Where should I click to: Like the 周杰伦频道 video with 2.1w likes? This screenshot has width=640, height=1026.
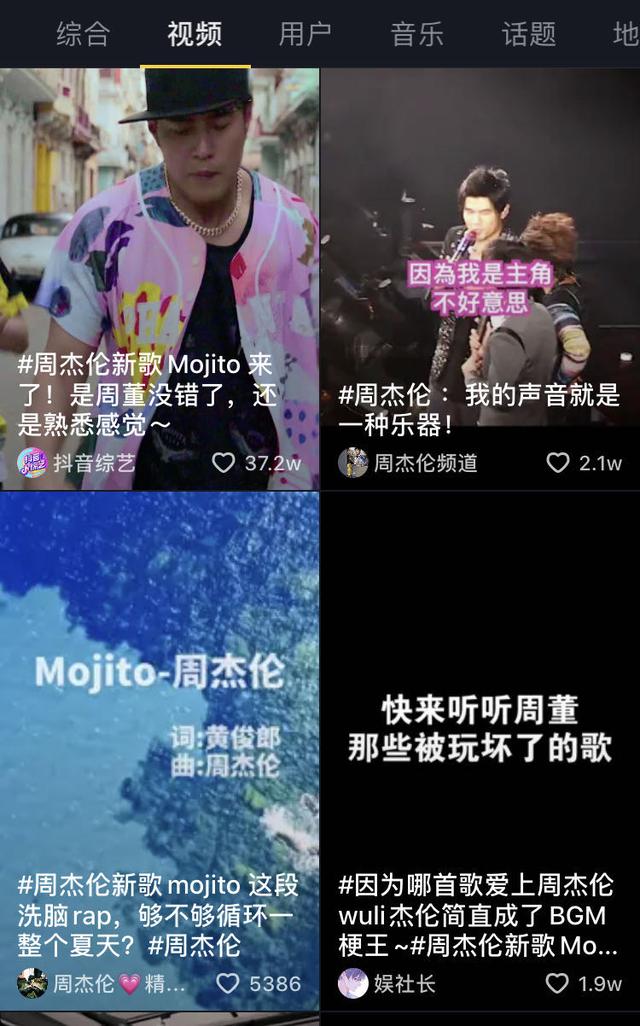pyautogui.click(x=558, y=463)
